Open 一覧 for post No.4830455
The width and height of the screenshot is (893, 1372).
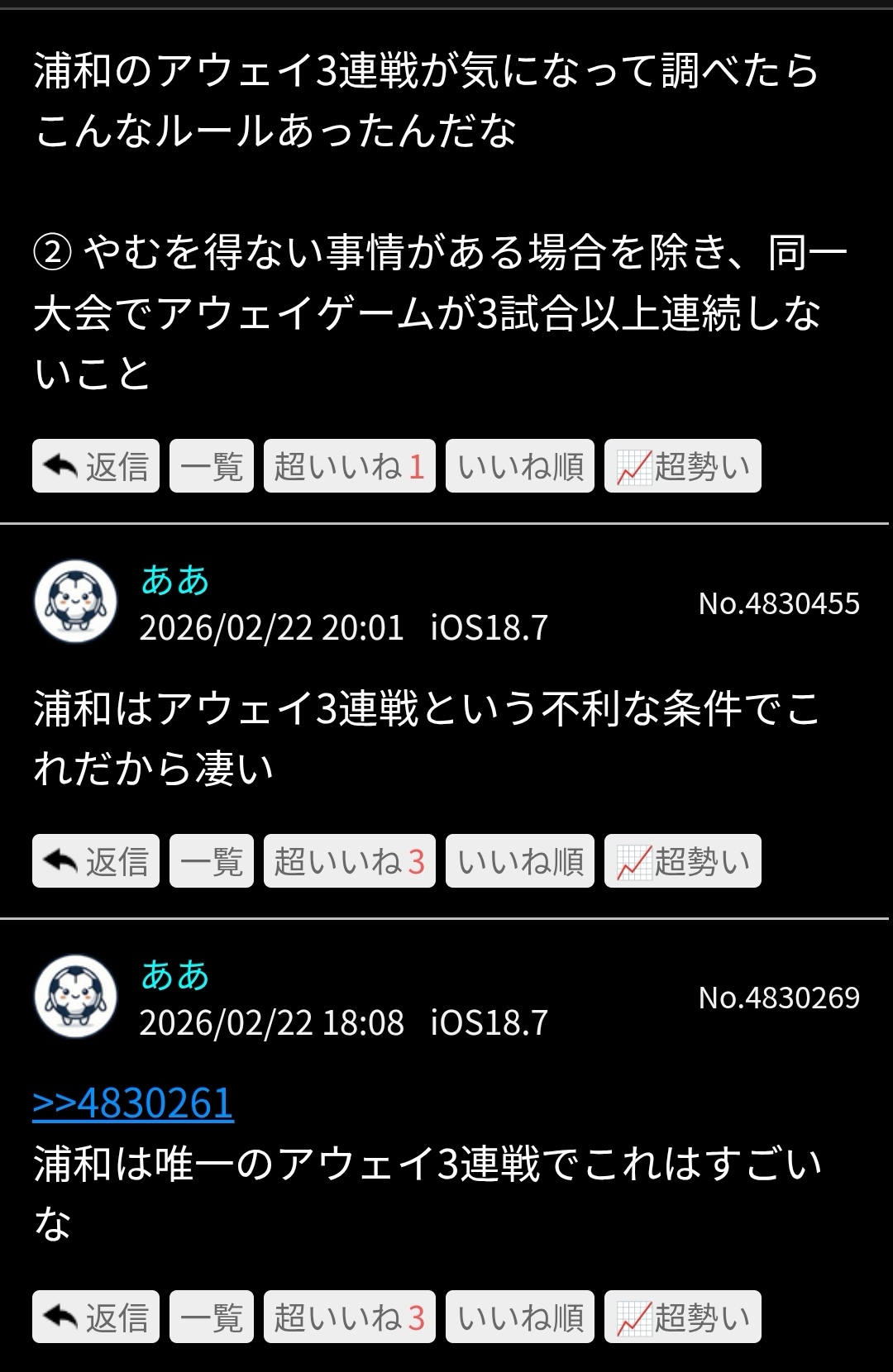click(211, 861)
